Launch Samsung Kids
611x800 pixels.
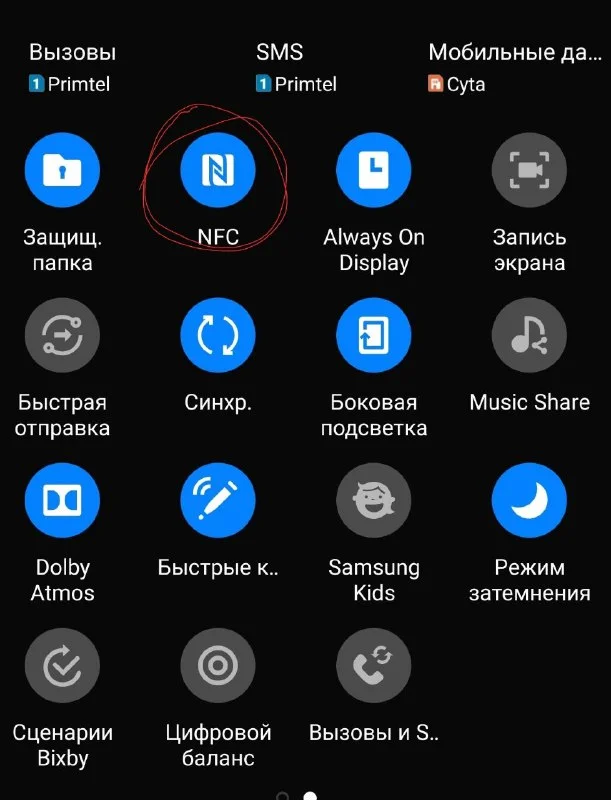[374, 501]
